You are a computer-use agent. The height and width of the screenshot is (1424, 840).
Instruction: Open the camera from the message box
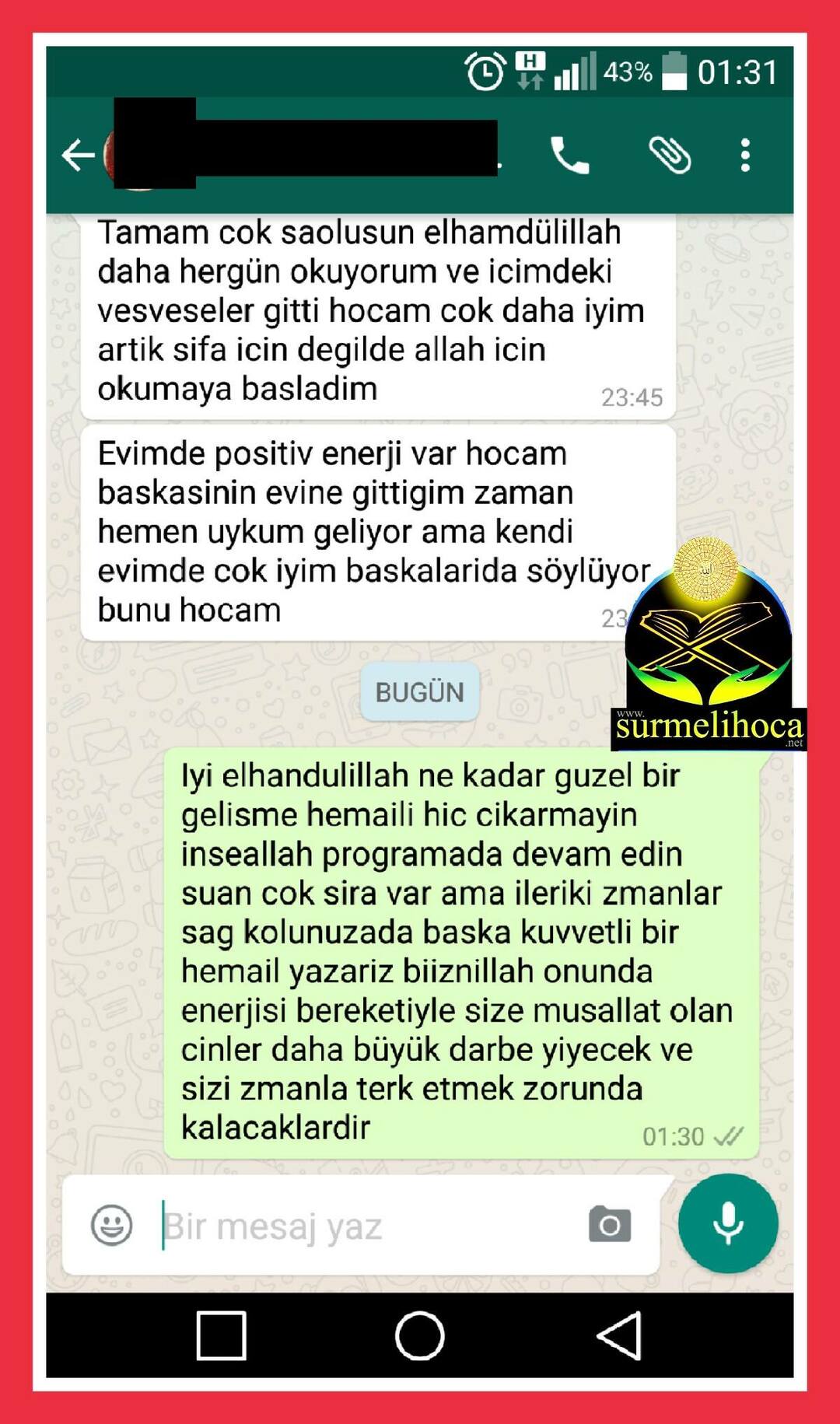point(610,1225)
